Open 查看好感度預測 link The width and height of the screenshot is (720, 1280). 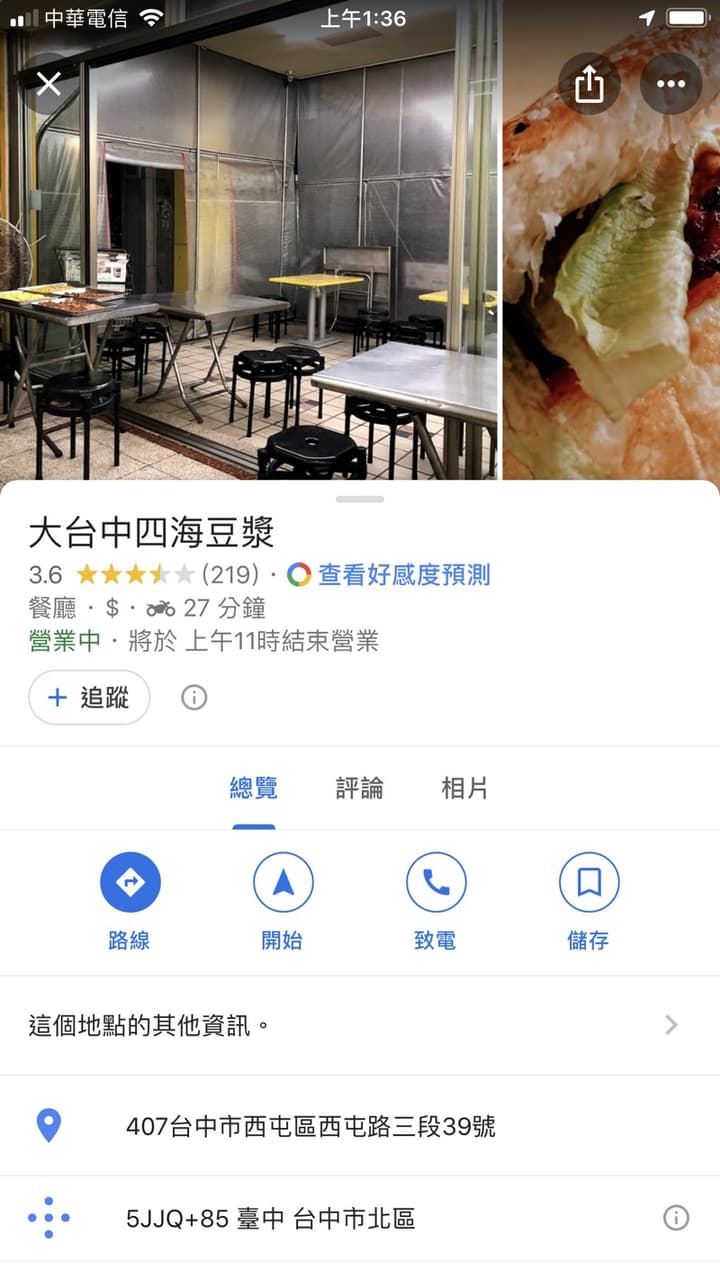coord(389,574)
